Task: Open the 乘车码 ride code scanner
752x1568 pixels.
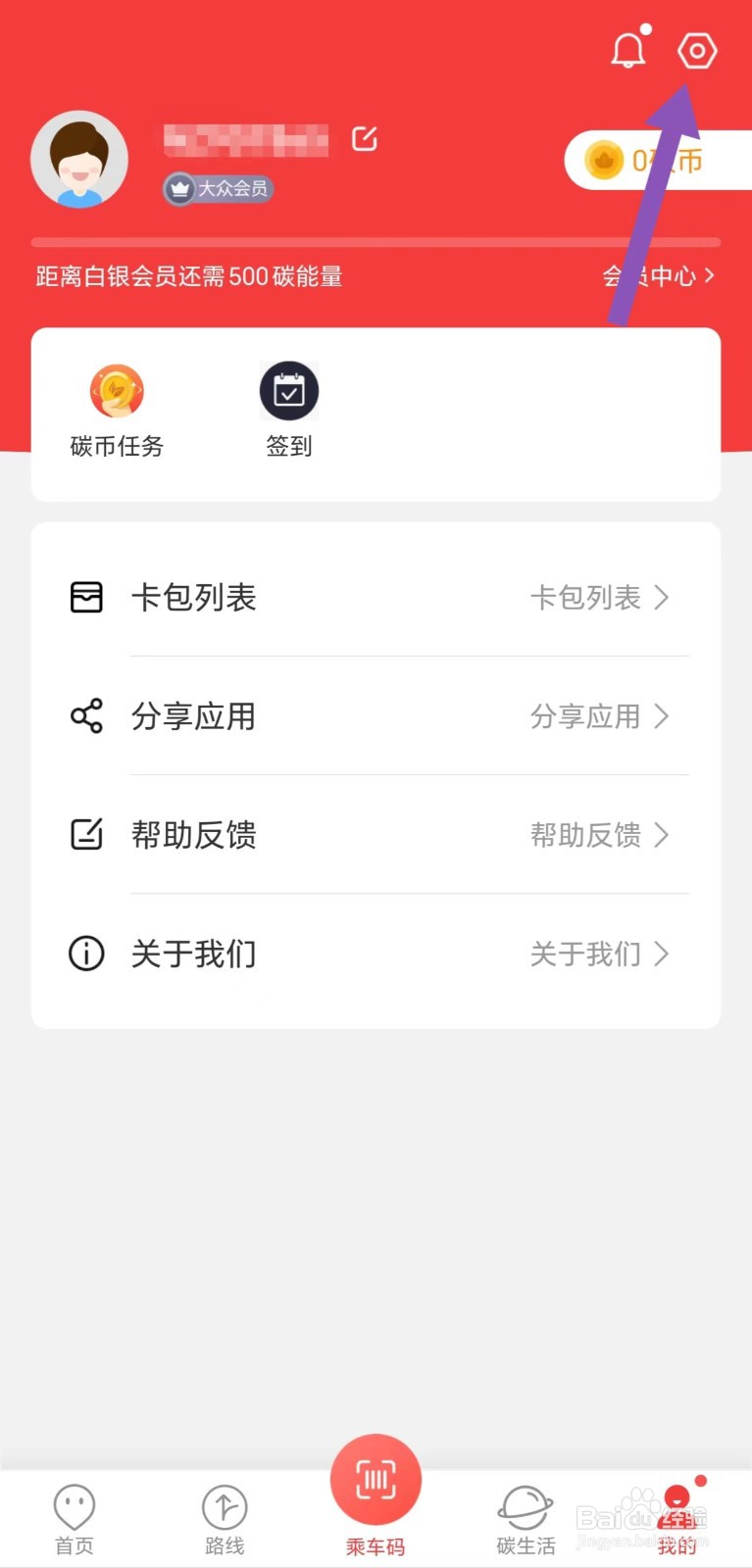Action: coord(376,1479)
